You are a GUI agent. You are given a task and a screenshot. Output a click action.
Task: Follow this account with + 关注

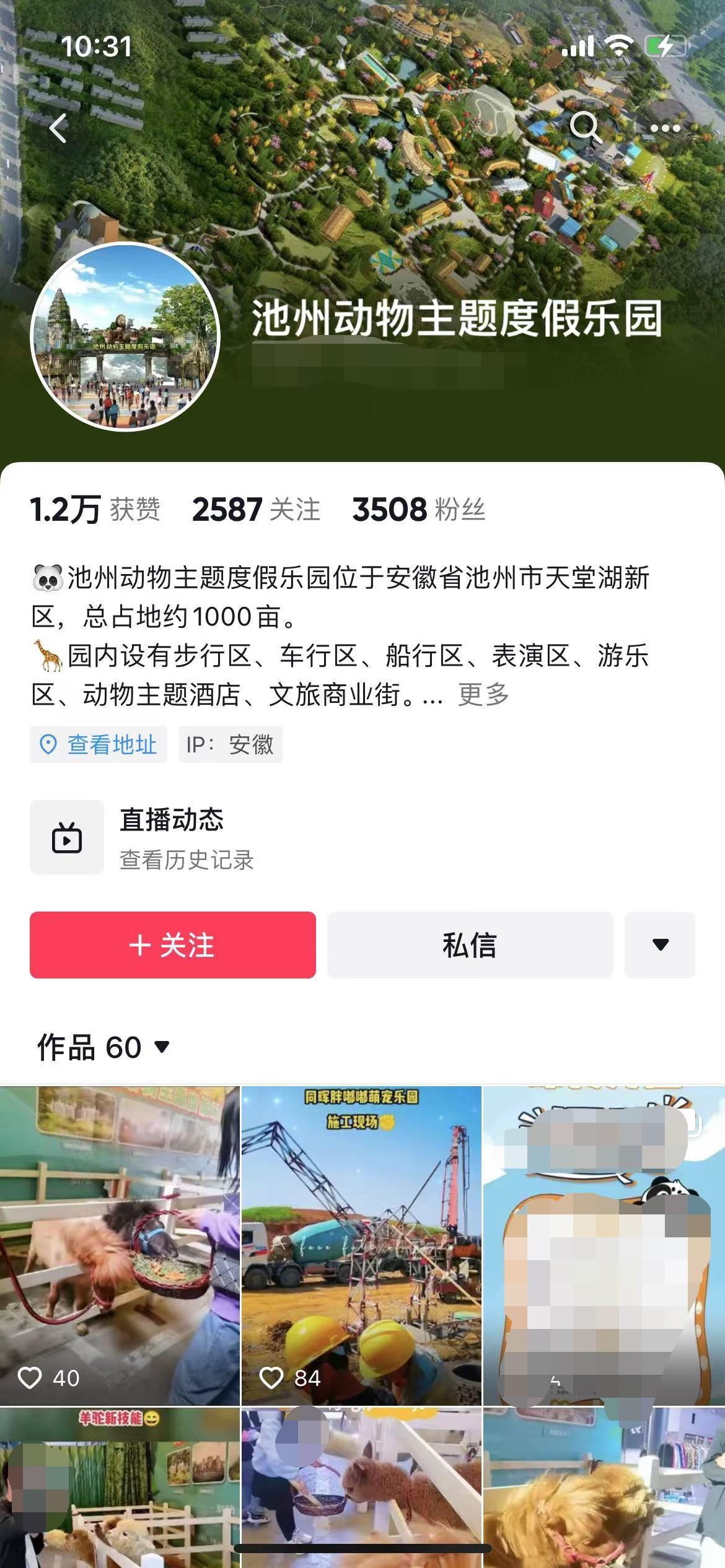[173, 945]
